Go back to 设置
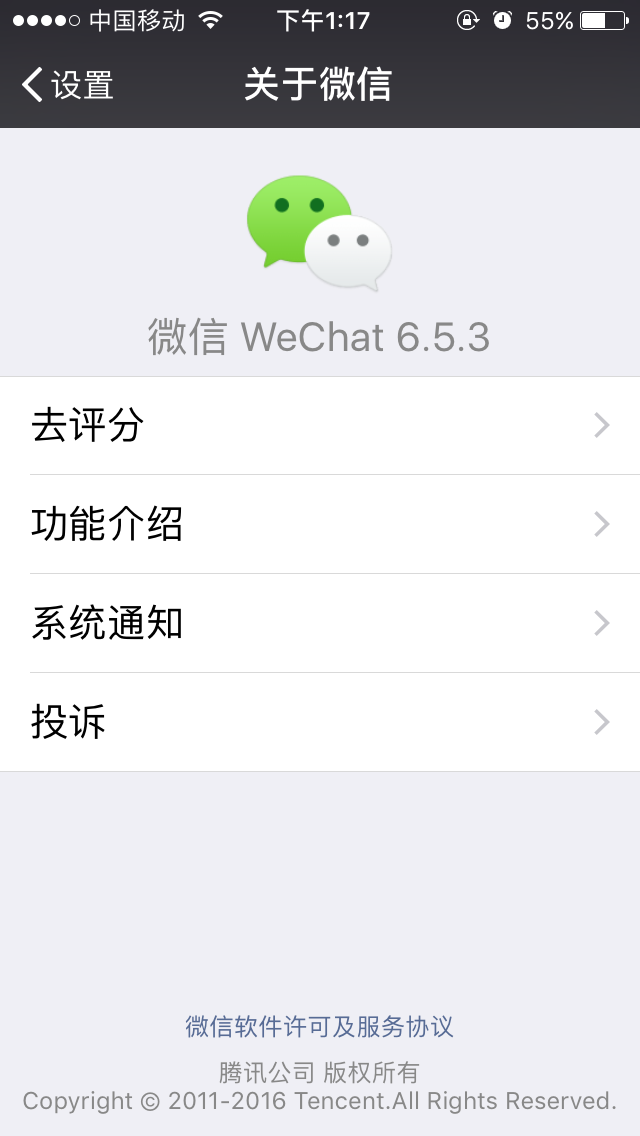Screen dimensions: 640x1136 click(67, 85)
